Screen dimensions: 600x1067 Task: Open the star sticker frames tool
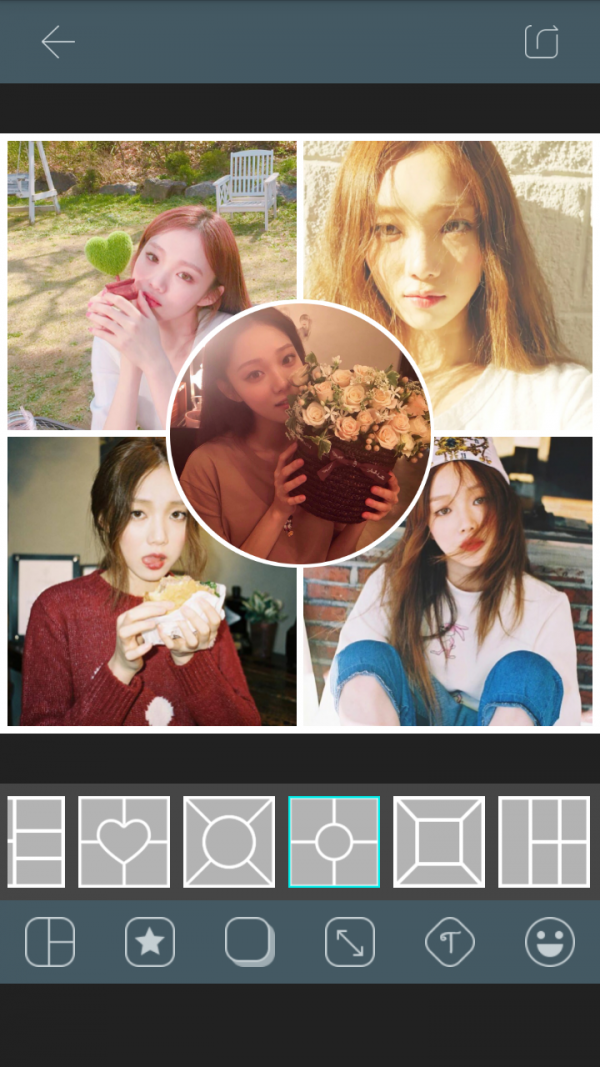pos(150,942)
